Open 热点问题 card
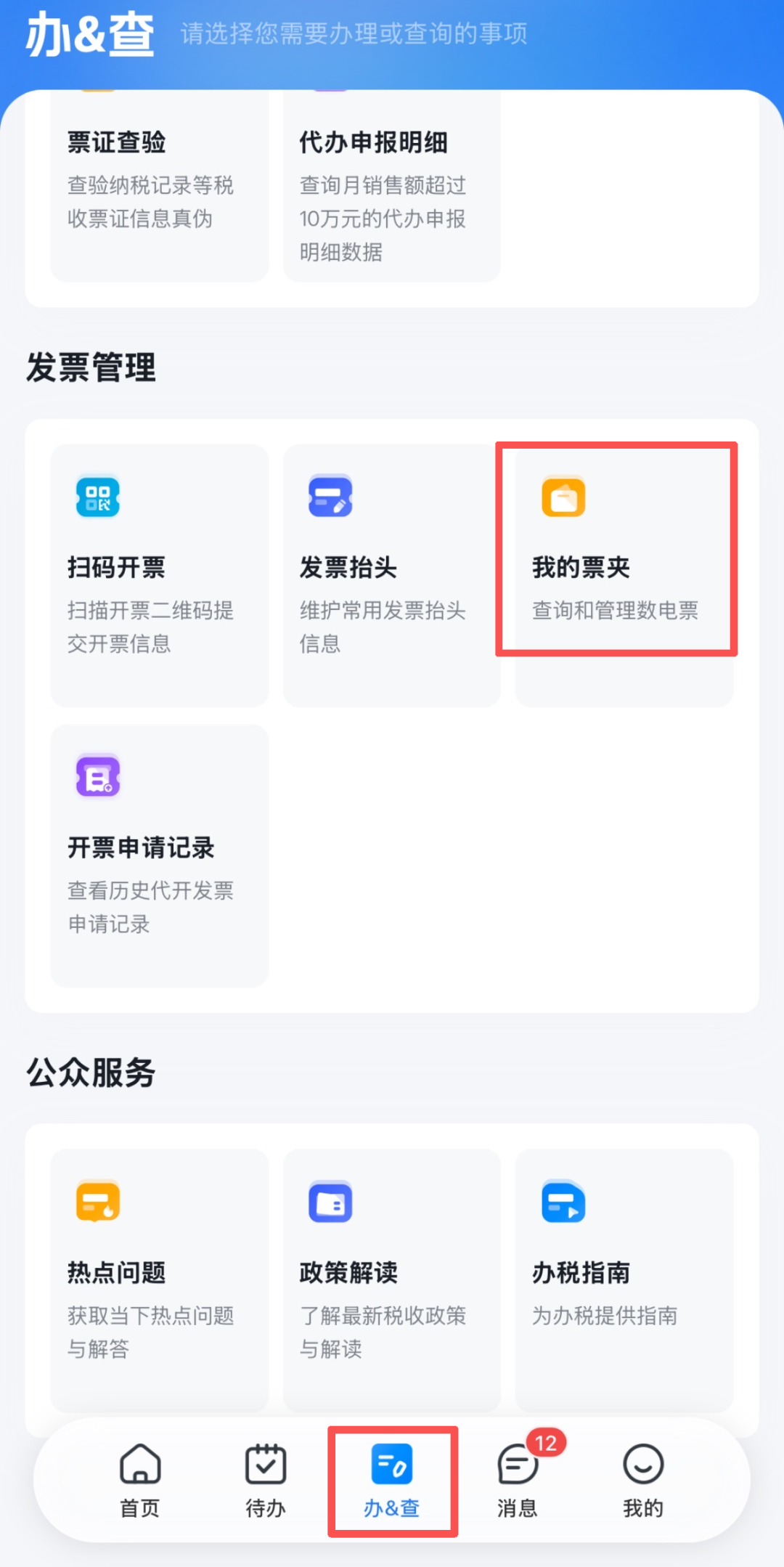This screenshot has width=784, height=1567. [x=159, y=1278]
